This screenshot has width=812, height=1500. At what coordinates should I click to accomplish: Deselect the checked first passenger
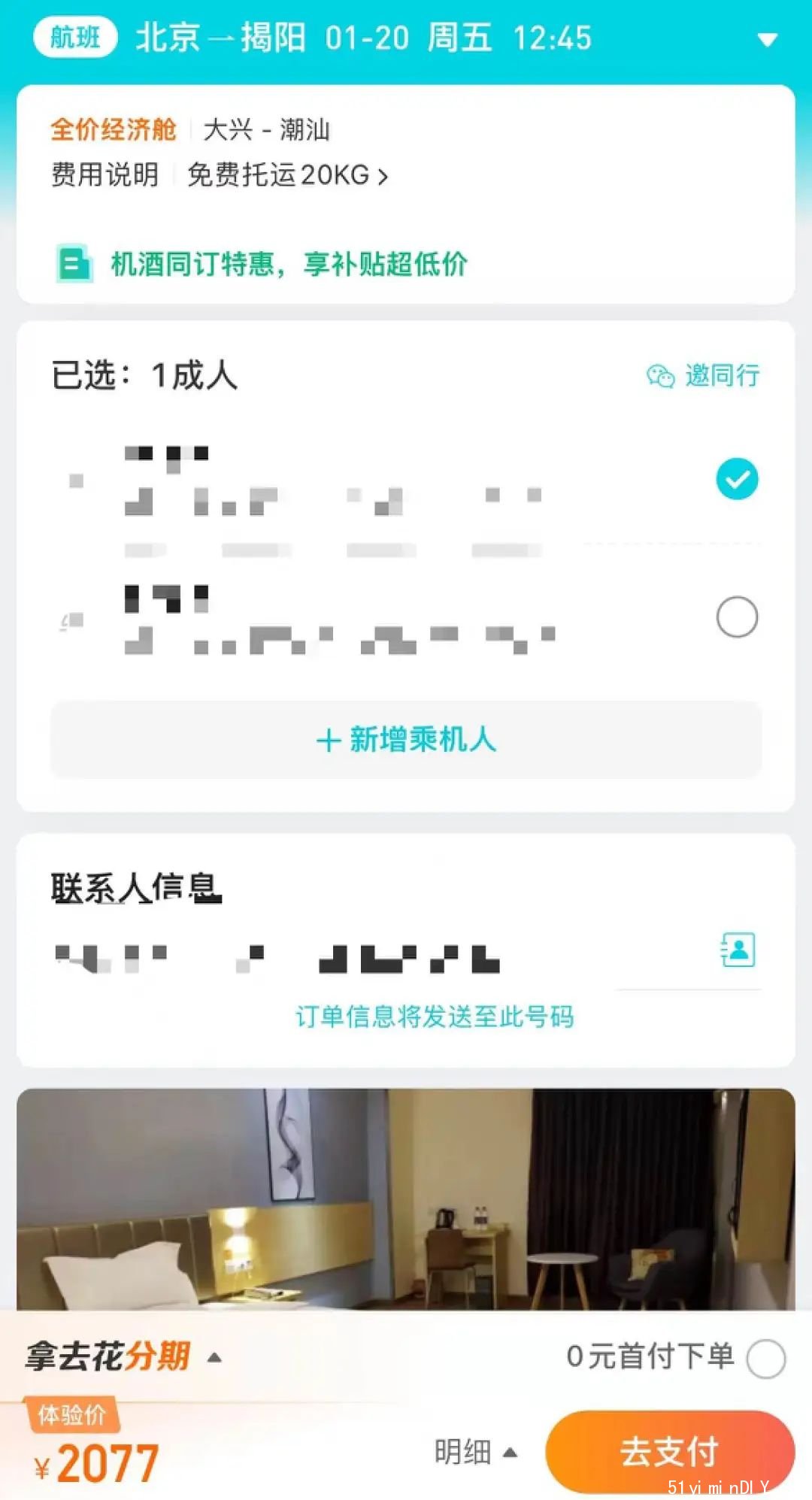pyautogui.click(x=737, y=479)
